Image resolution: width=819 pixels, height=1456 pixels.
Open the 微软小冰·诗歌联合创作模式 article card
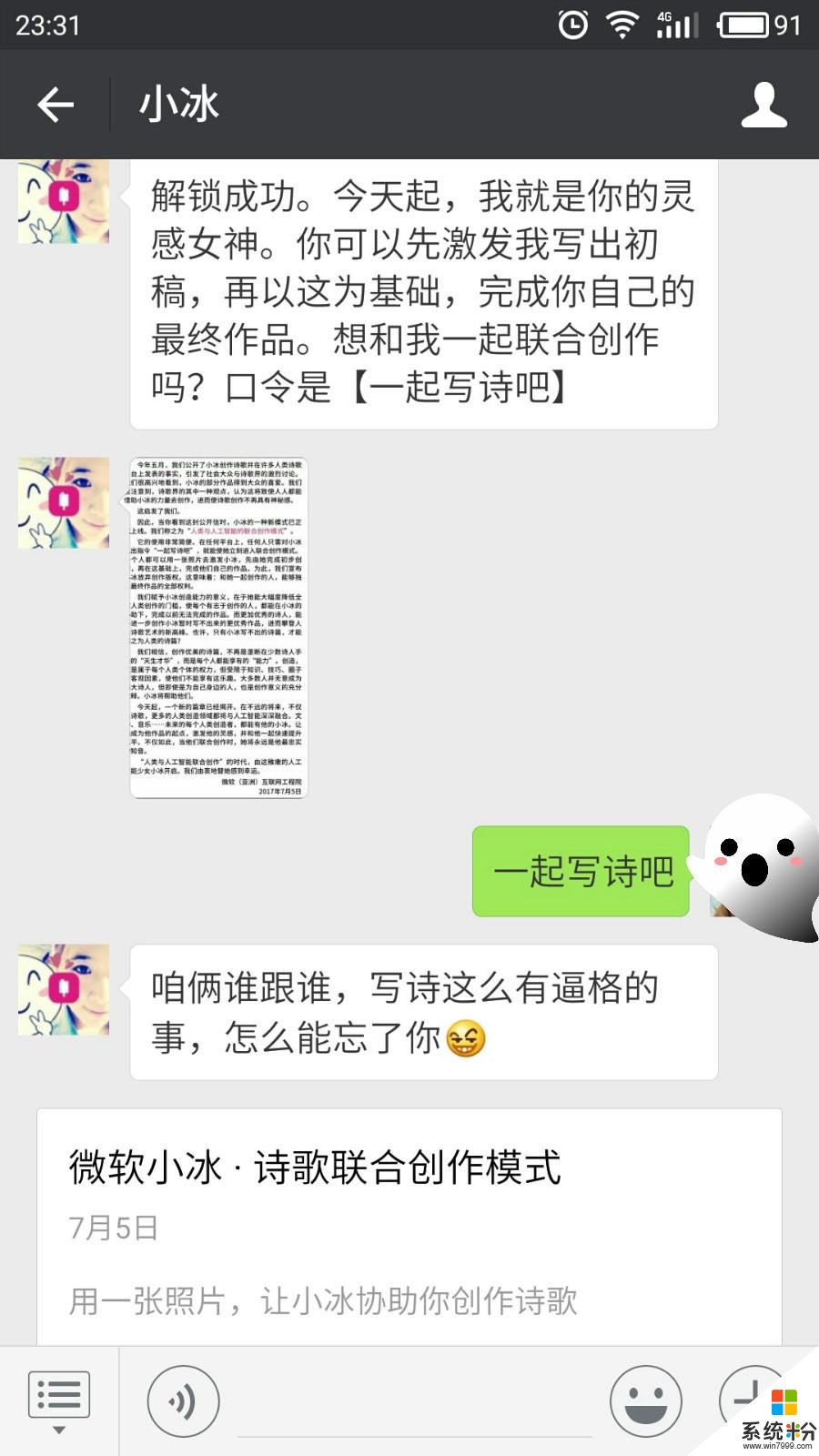click(409, 1224)
